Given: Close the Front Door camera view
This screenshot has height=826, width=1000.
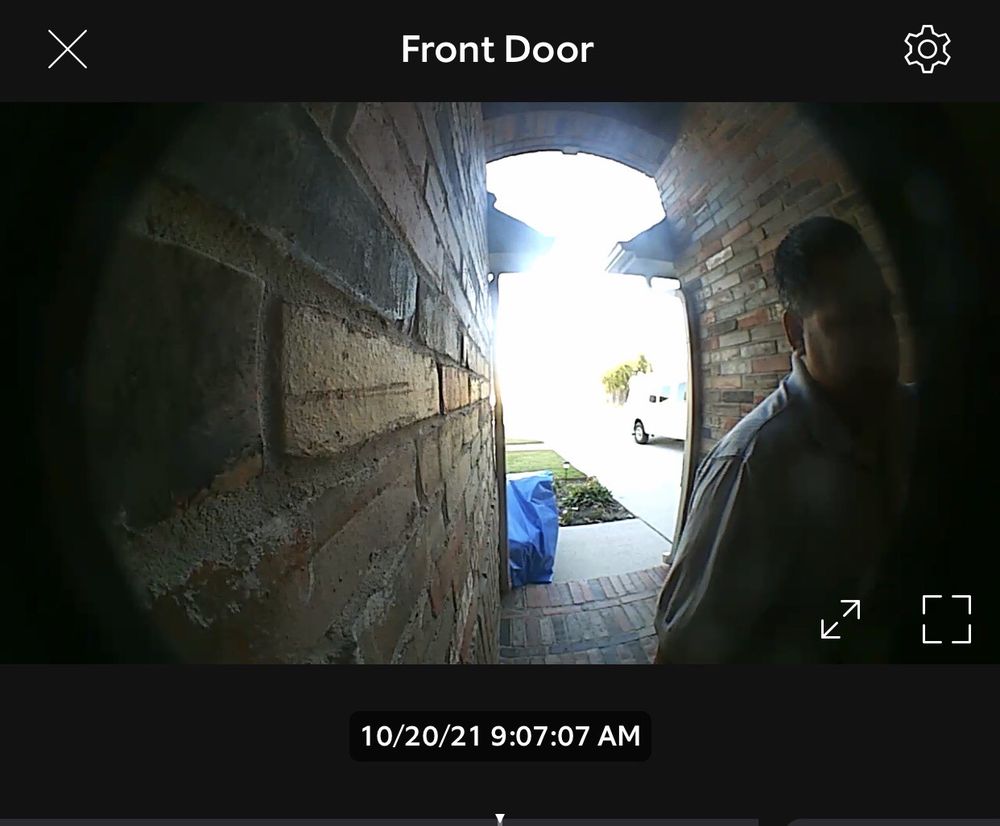Looking at the screenshot, I should [x=68, y=49].
